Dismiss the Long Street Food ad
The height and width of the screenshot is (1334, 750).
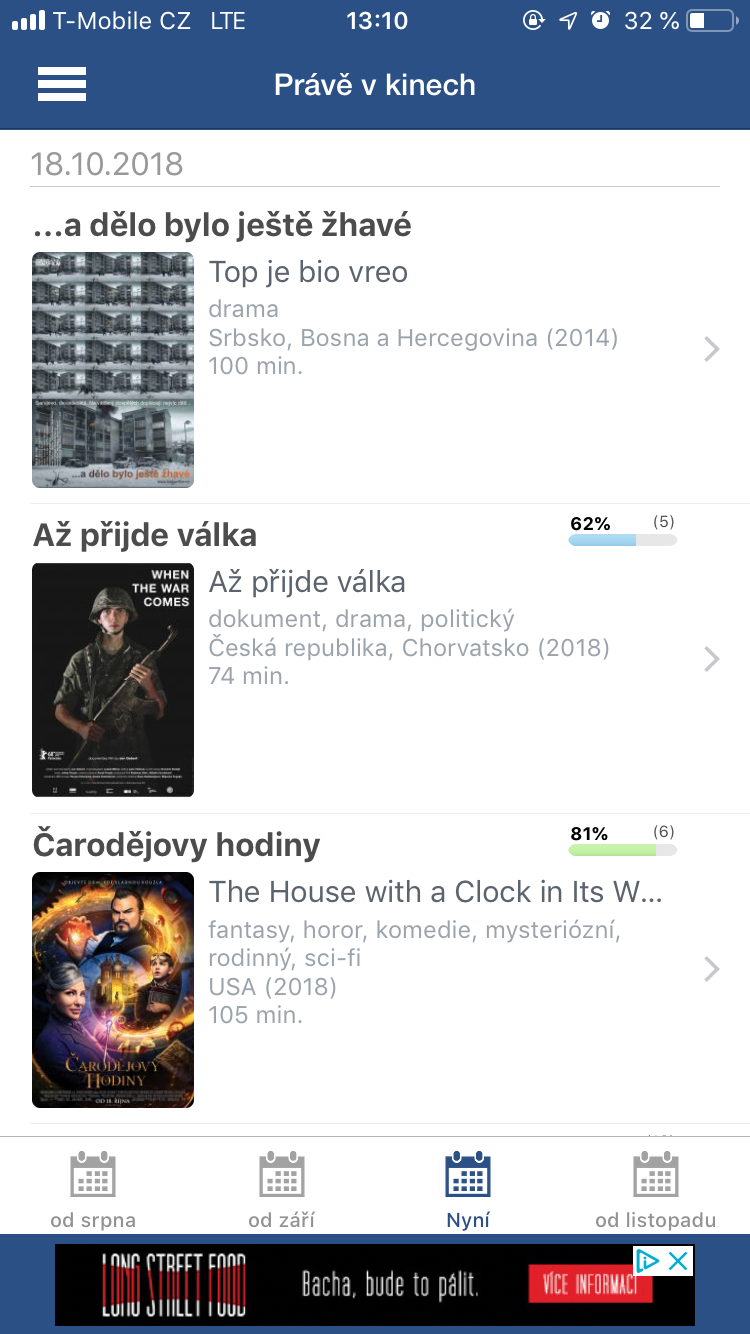[678, 1261]
